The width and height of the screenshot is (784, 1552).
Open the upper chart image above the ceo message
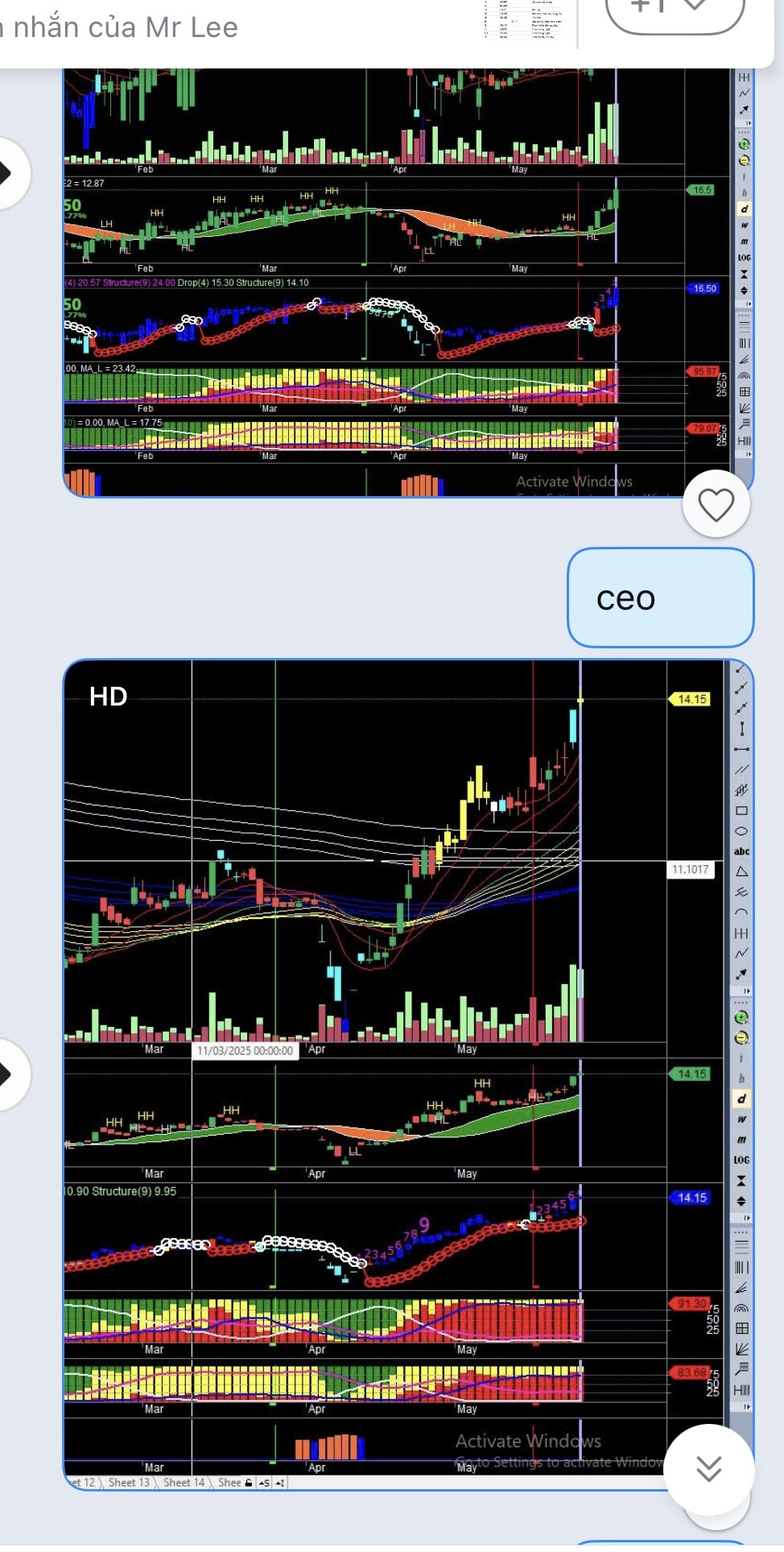362,282
